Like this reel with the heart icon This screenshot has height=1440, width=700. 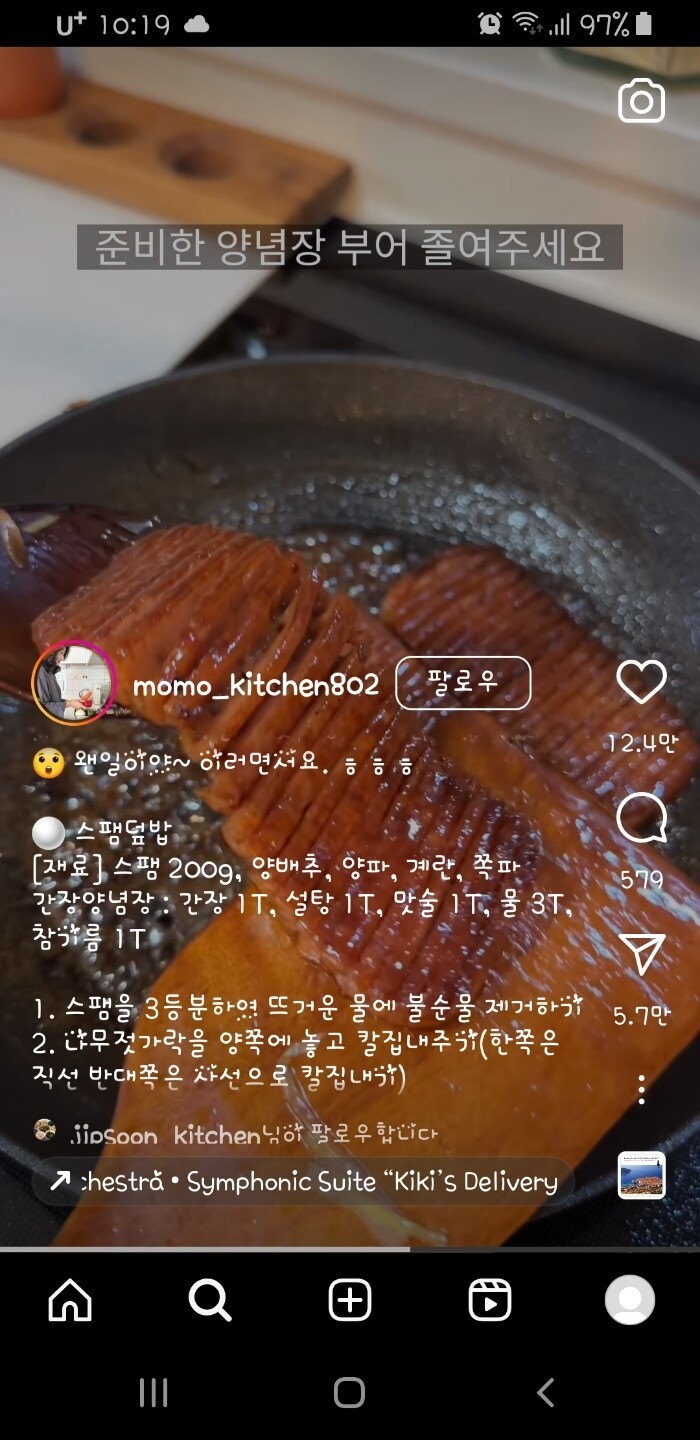click(x=641, y=683)
